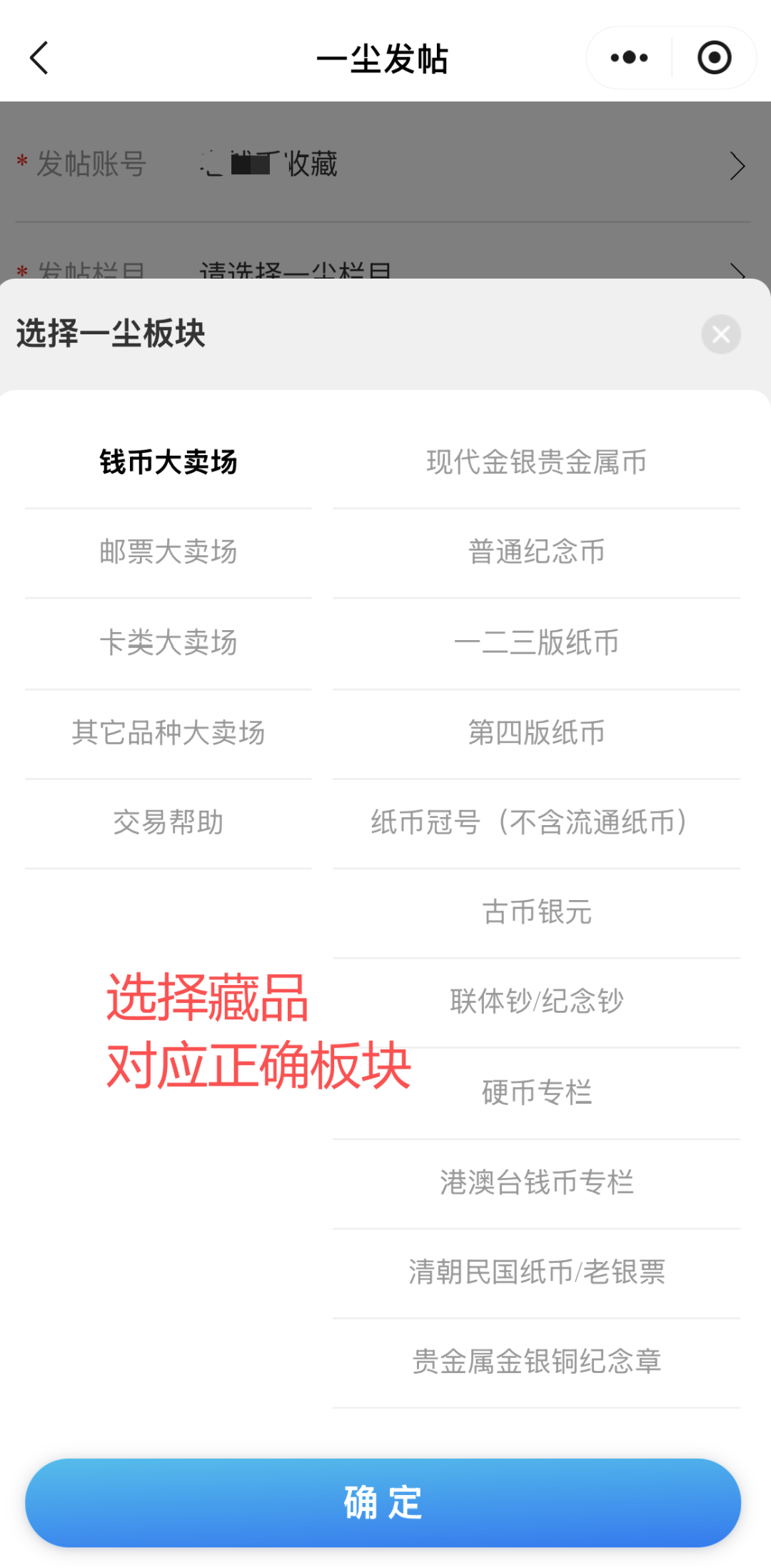
Task: Dismiss the 选择一尘板块 dialog
Action: (x=720, y=334)
